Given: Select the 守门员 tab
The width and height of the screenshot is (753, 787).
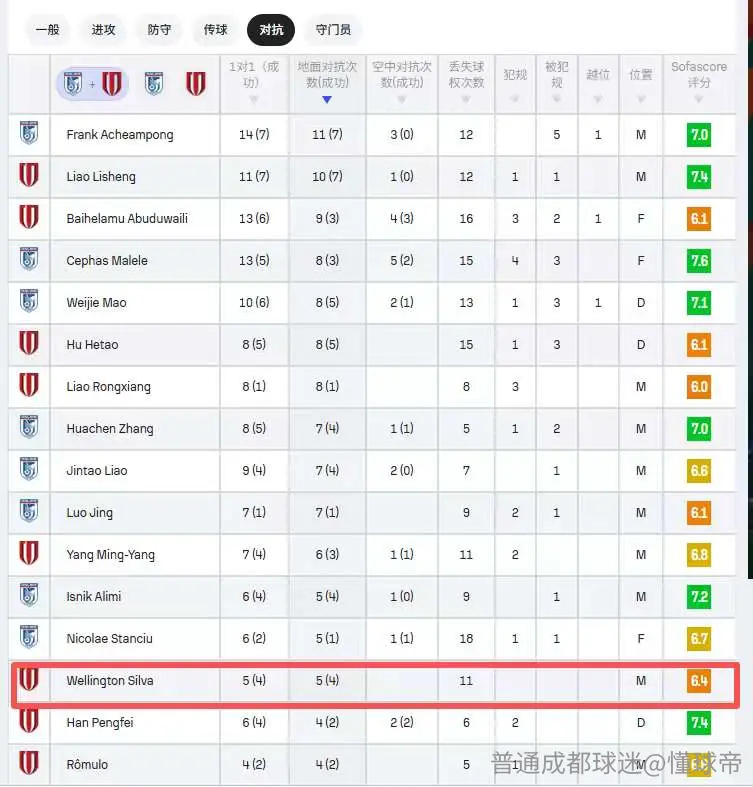Looking at the screenshot, I should pos(333,30).
